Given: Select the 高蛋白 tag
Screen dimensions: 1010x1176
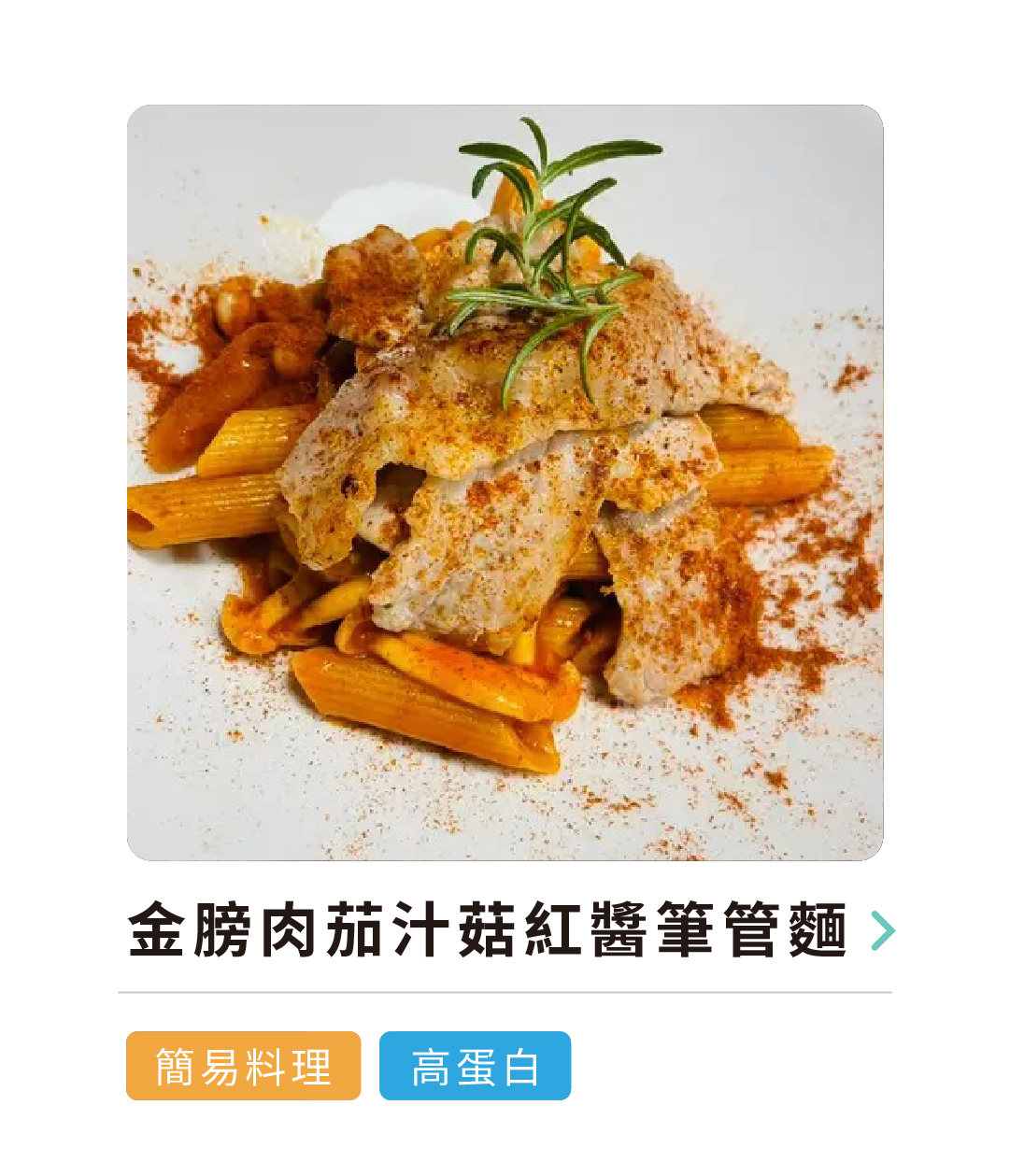Looking at the screenshot, I should (x=475, y=1066).
